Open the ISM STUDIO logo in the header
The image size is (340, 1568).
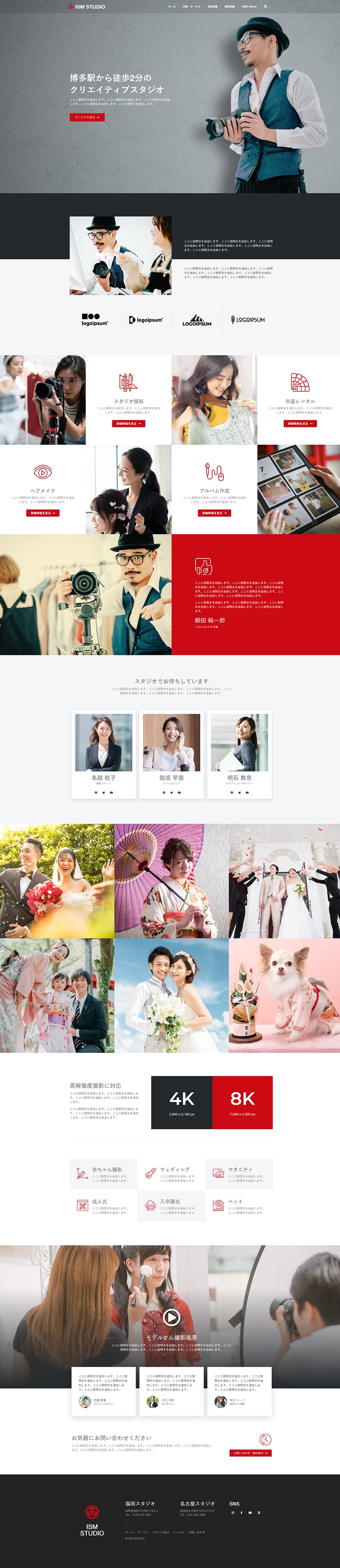point(86,7)
